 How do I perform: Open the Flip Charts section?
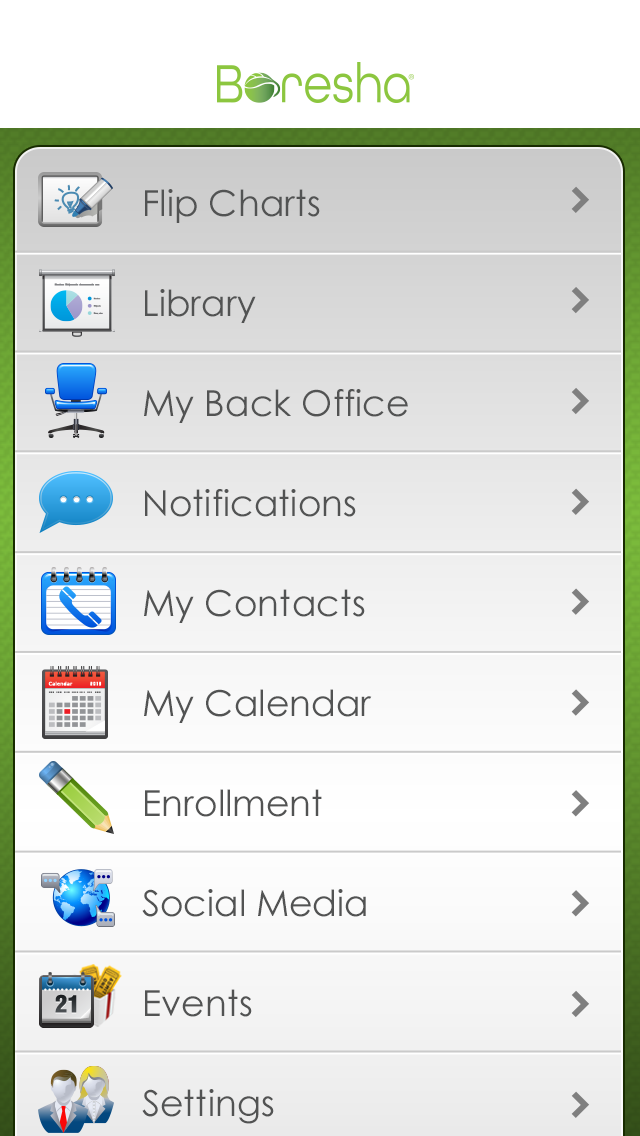(318, 202)
